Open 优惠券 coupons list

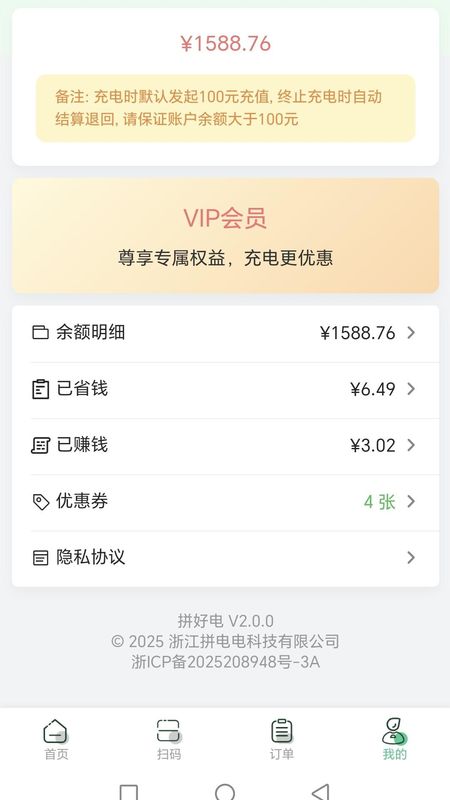pyautogui.click(x=225, y=502)
